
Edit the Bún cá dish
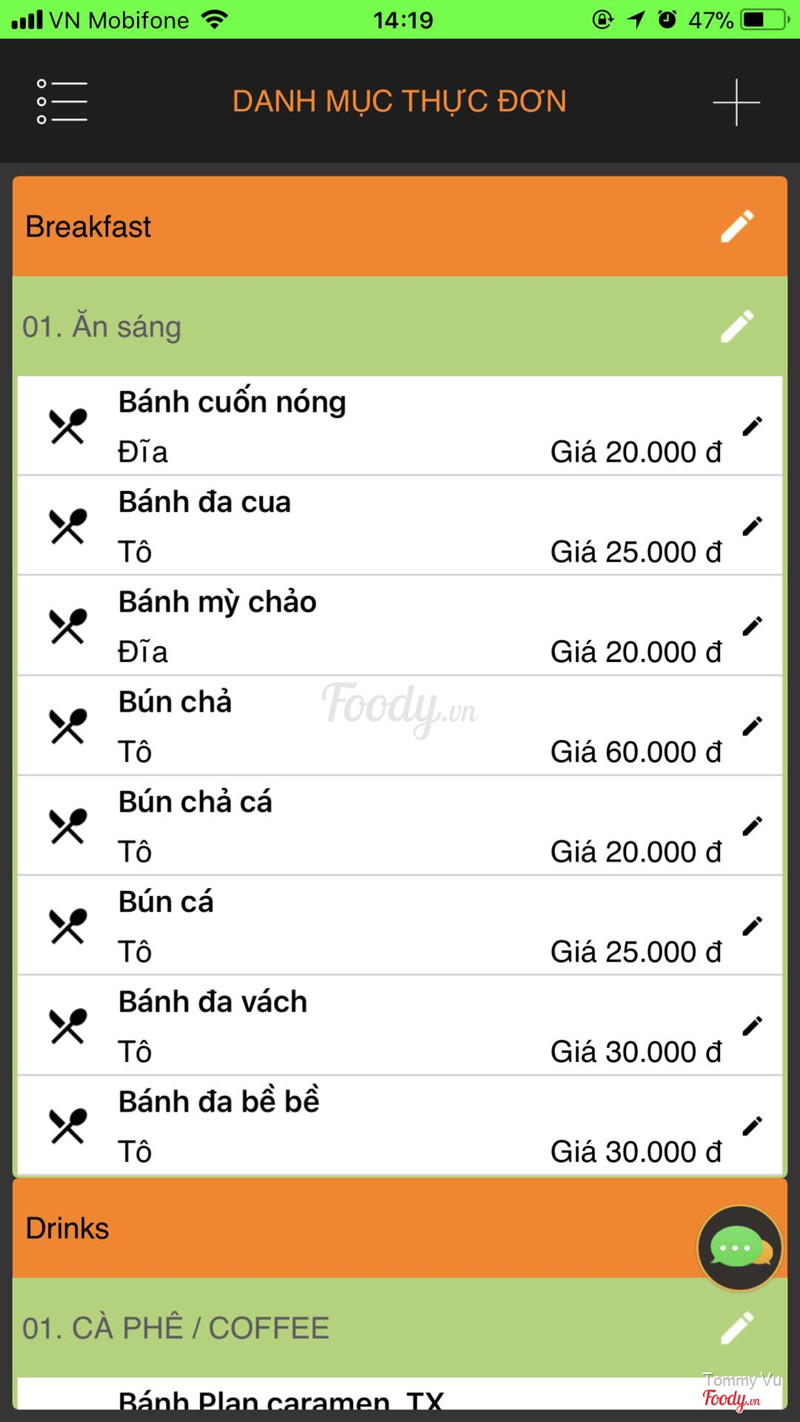tap(752, 926)
